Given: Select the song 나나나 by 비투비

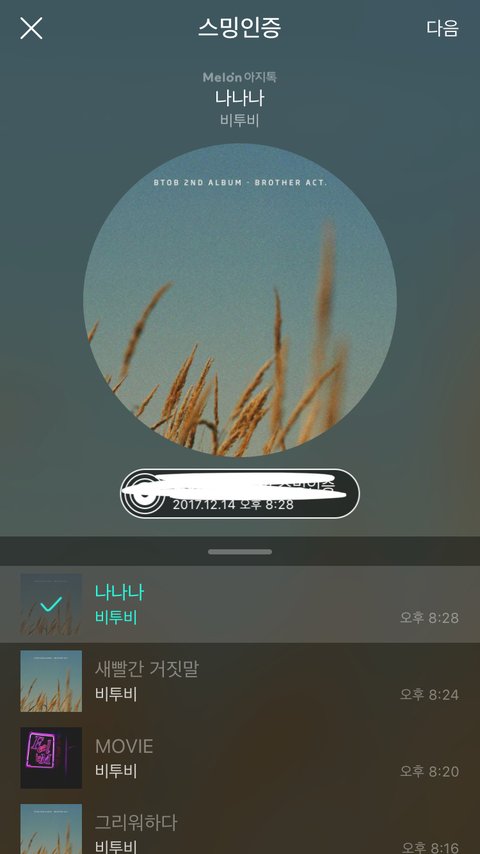Looking at the screenshot, I should click(x=240, y=604).
